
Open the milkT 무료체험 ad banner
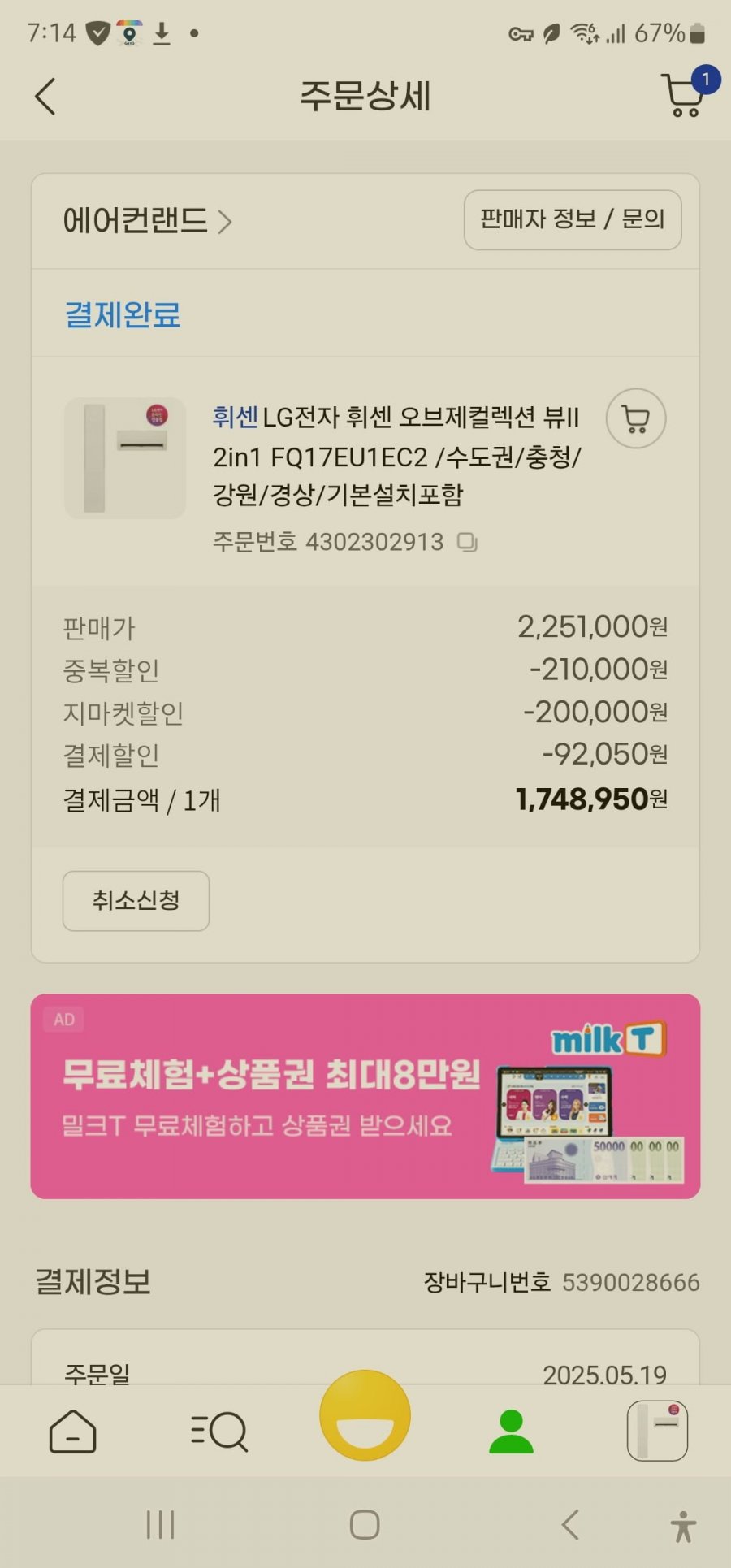click(x=365, y=1095)
